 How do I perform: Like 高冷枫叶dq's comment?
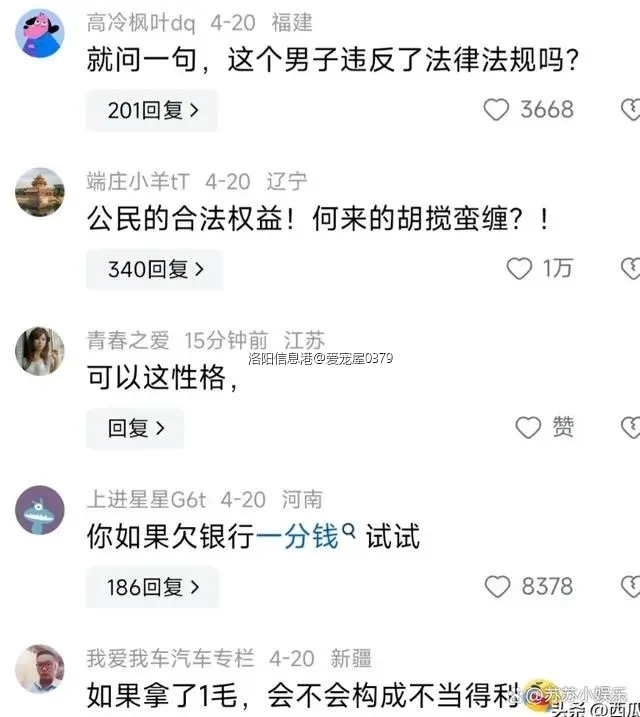click(x=497, y=110)
